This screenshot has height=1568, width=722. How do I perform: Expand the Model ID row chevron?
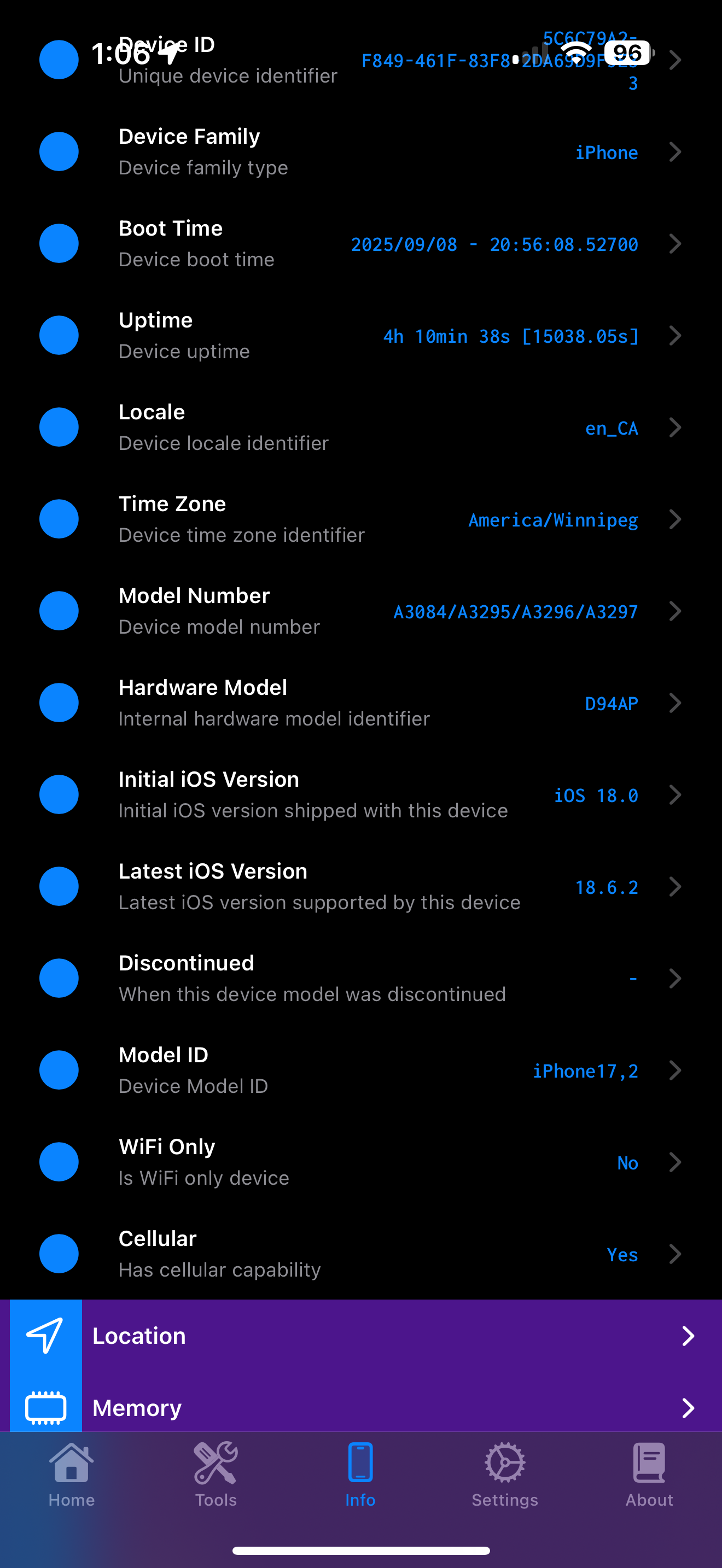[676, 1069]
